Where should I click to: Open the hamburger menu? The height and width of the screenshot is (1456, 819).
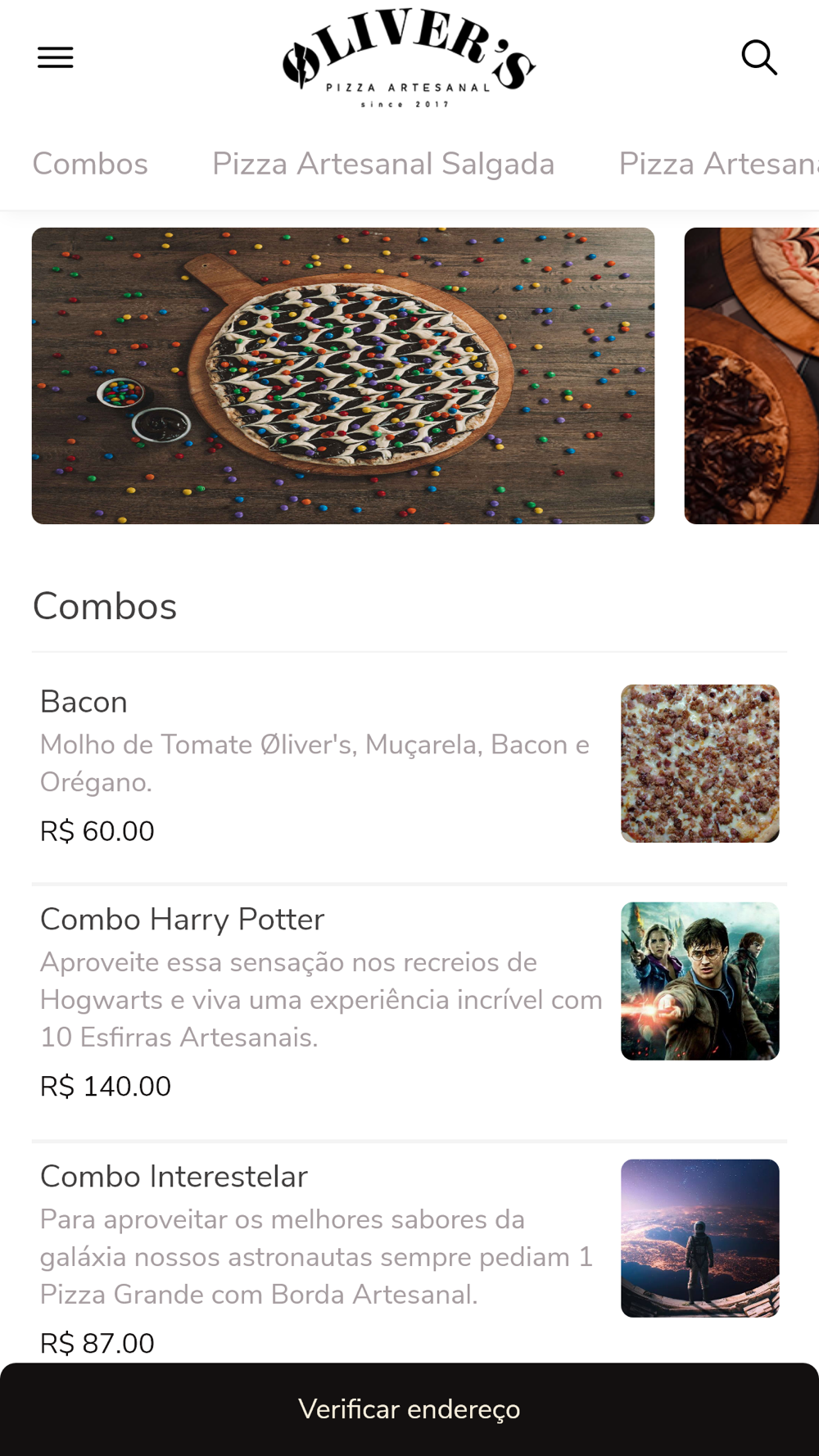(x=56, y=57)
